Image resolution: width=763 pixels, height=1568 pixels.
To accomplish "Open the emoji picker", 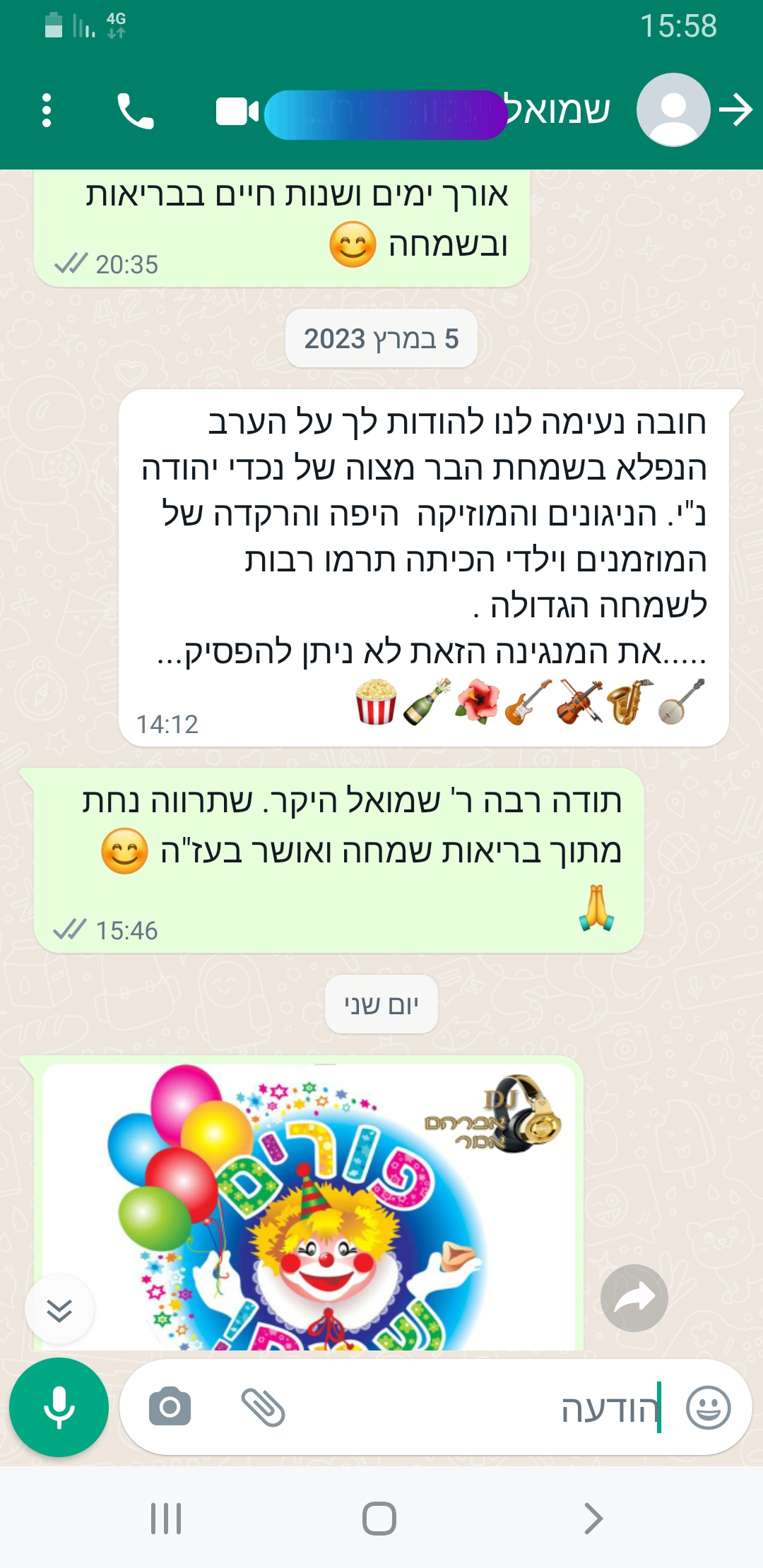I will point(708,1407).
